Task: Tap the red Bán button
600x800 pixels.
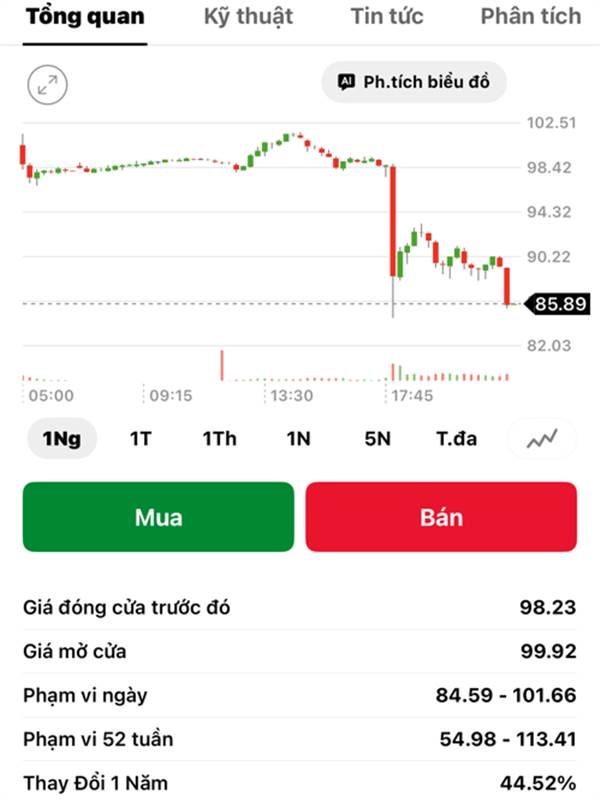Action: pos(441,517)
